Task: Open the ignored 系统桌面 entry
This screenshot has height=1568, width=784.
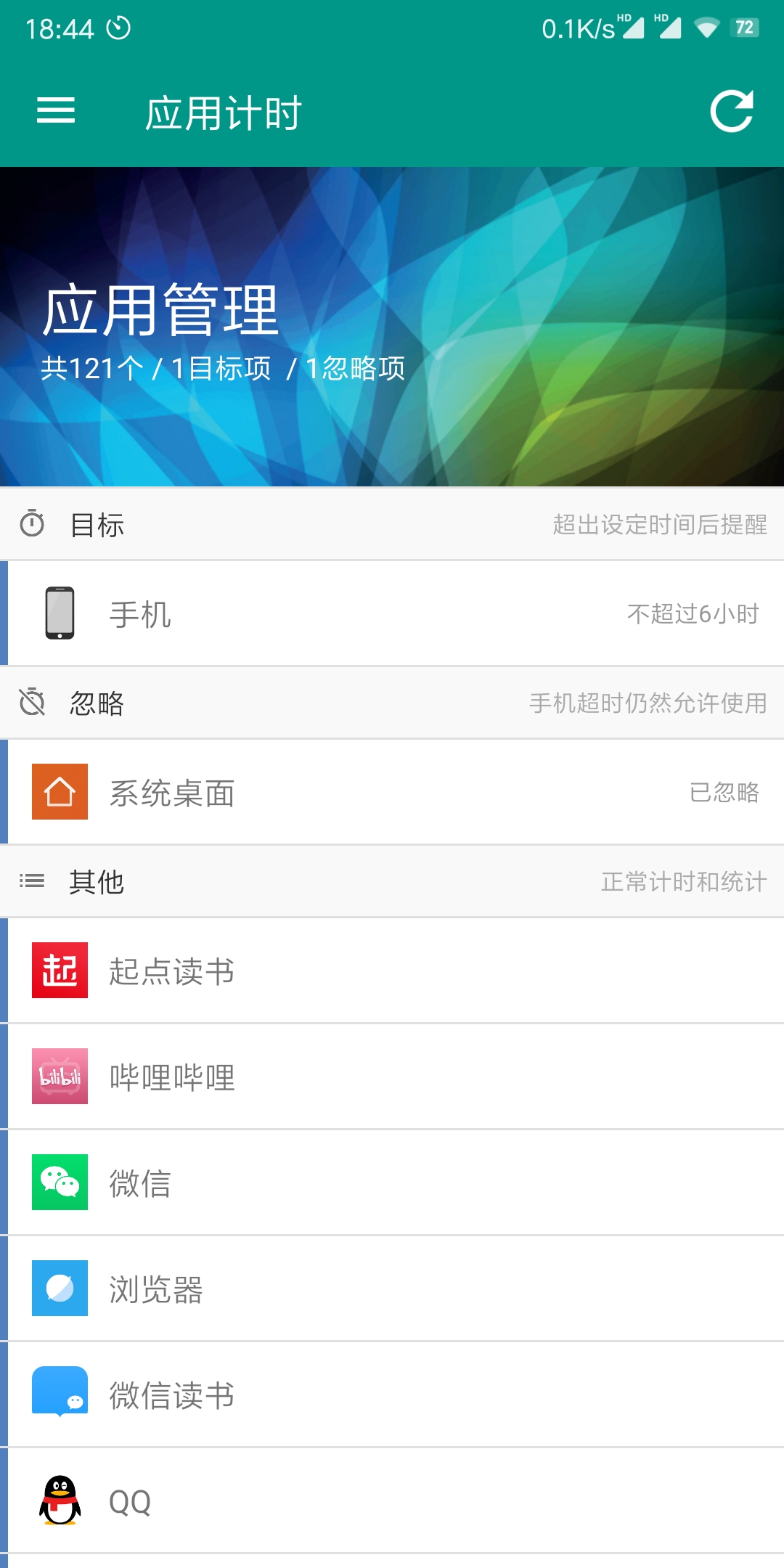Action: (392, 792)
